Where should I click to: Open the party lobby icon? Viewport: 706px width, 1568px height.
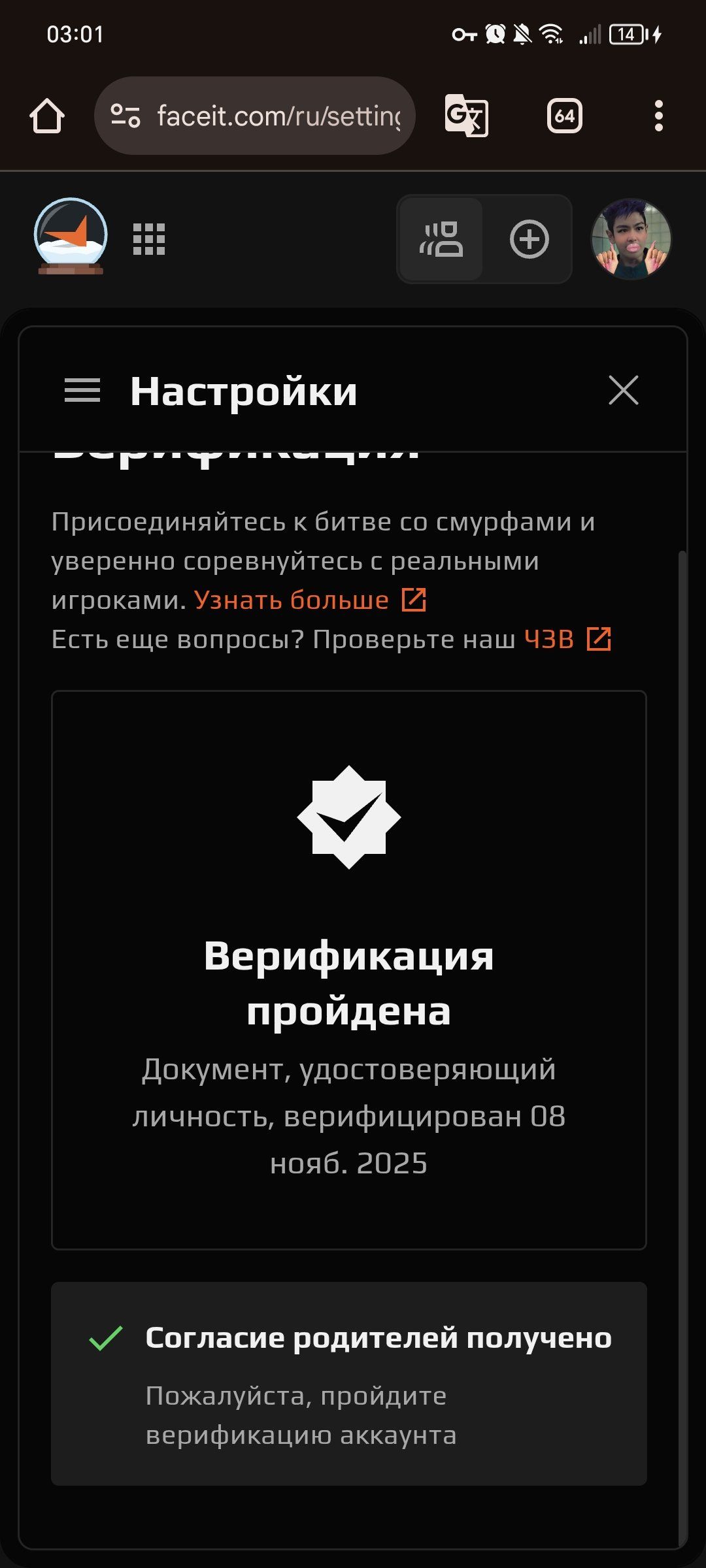tap(441, 239)
